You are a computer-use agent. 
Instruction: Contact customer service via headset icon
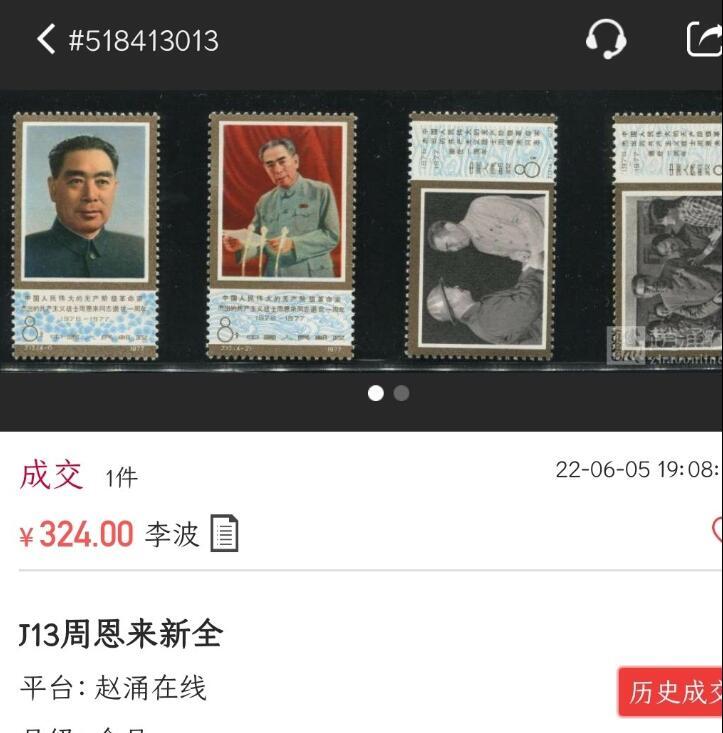(605, 40)
